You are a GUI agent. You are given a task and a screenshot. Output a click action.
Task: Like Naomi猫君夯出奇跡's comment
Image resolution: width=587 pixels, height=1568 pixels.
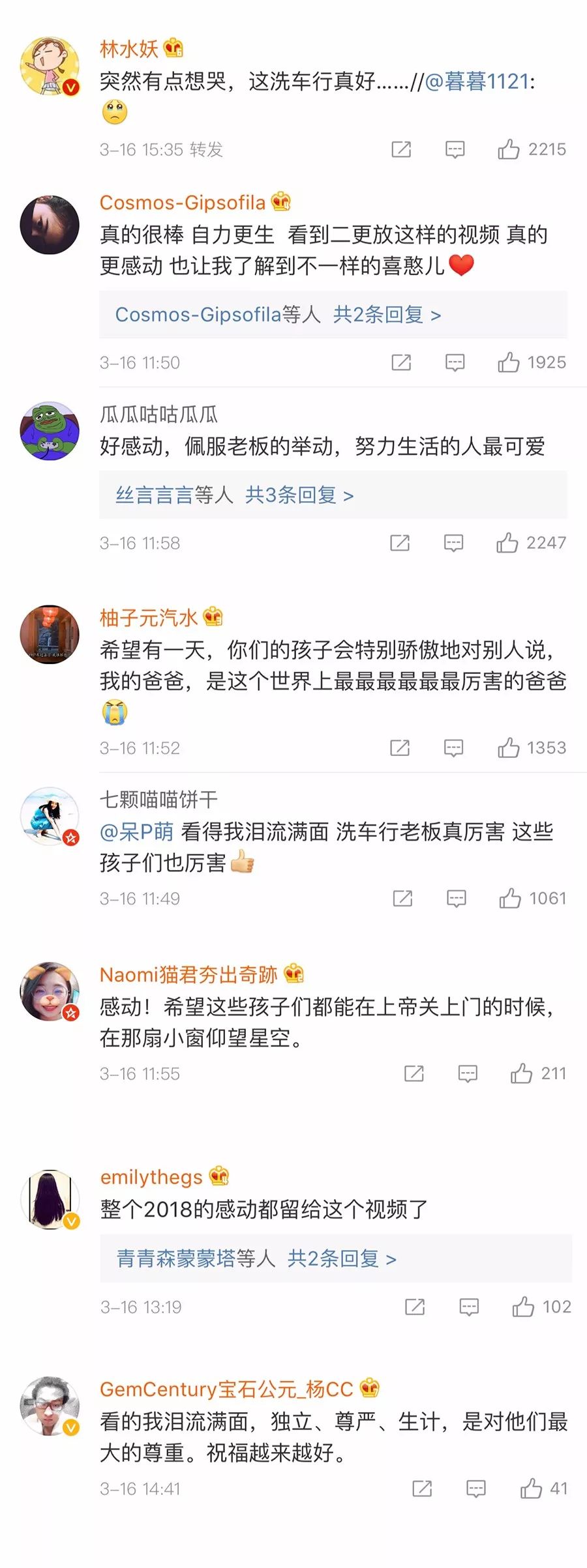[x=521, y=1073]
